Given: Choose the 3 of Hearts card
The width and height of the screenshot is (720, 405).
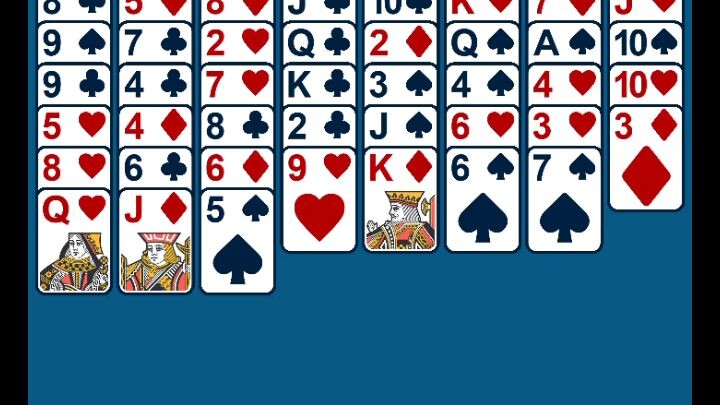Looking at the screenshot, I should click(x=564, y=126).
